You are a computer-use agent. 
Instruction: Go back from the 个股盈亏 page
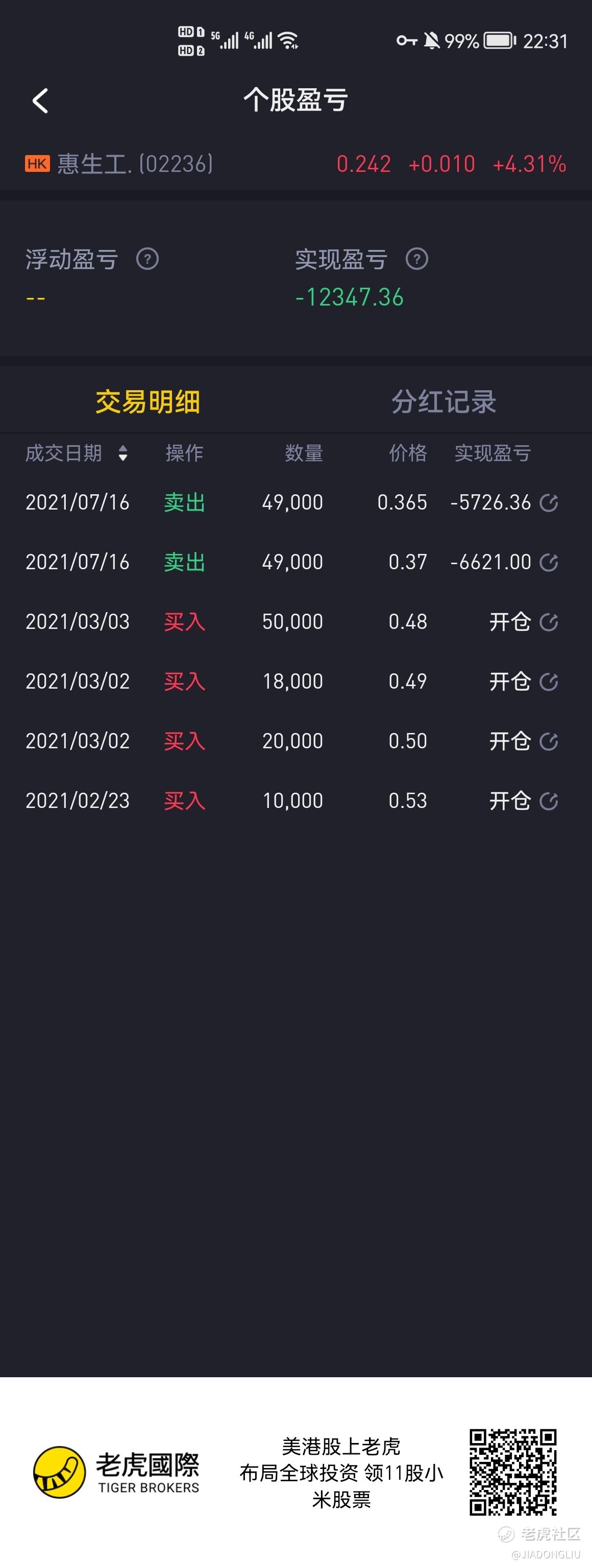point(40,101)
